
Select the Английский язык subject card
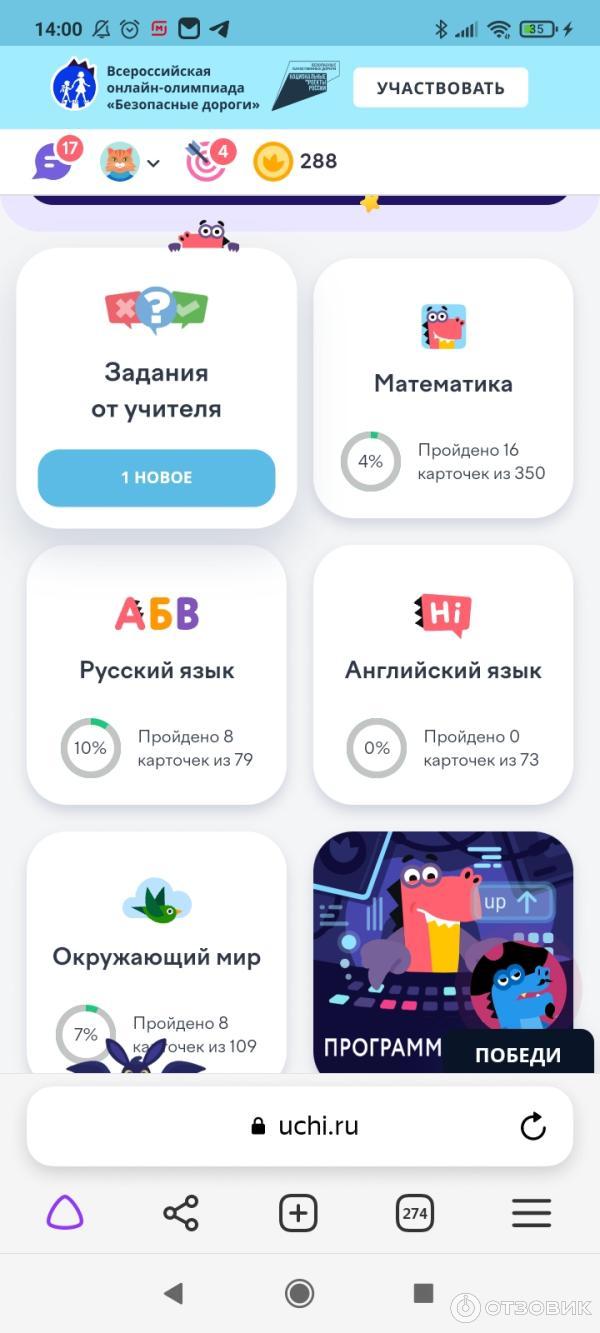pos(443,675)
